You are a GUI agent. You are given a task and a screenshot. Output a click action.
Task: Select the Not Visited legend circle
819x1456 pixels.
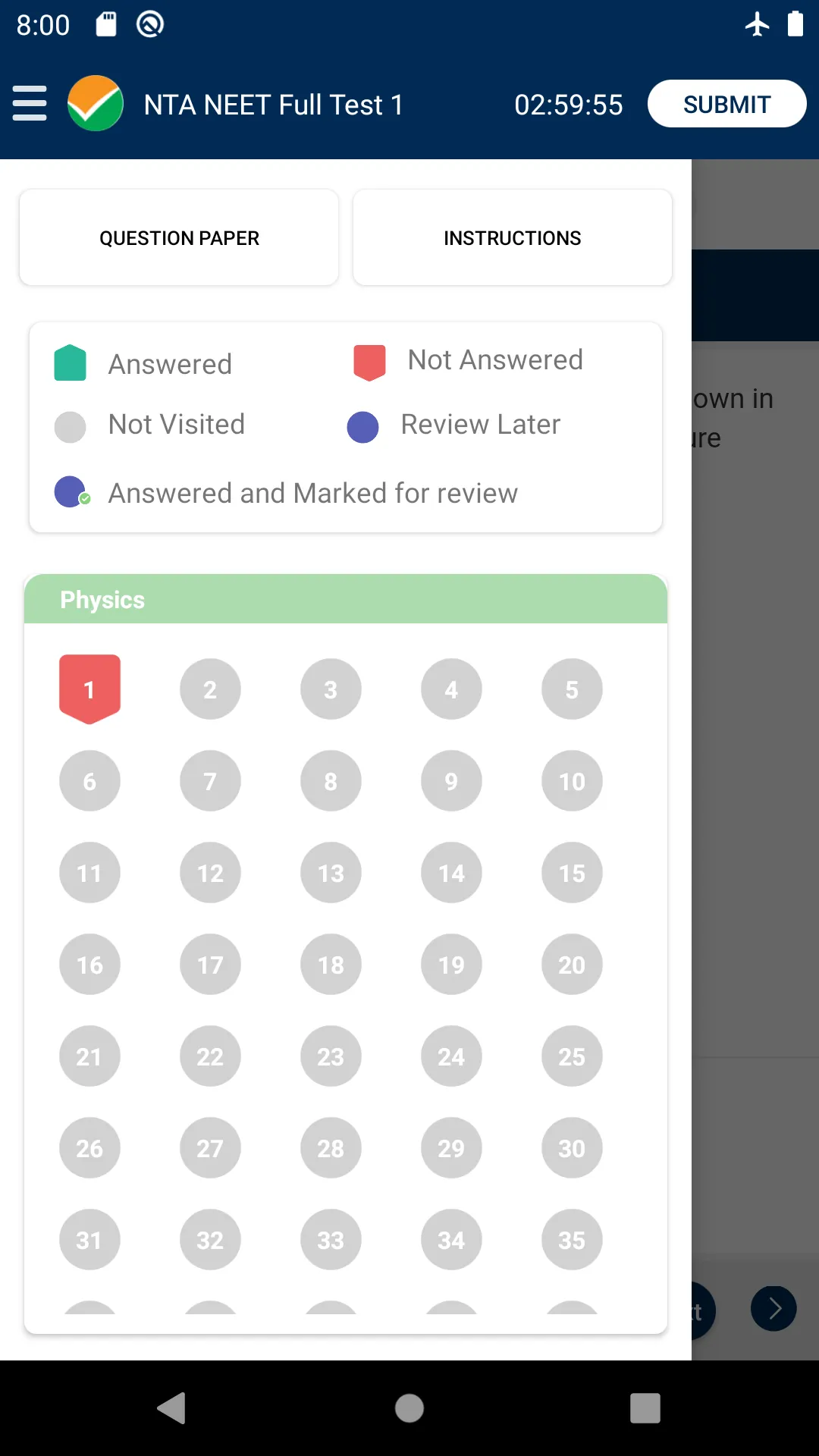click(70, 426)
